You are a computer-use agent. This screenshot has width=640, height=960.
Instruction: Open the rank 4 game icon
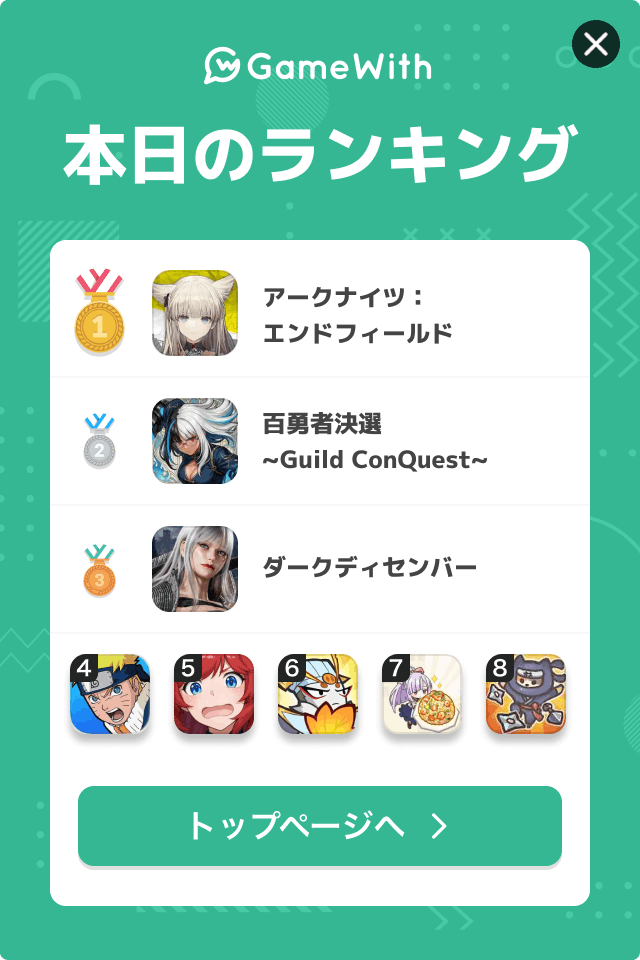pyautogui.click(x=110, y=695)
